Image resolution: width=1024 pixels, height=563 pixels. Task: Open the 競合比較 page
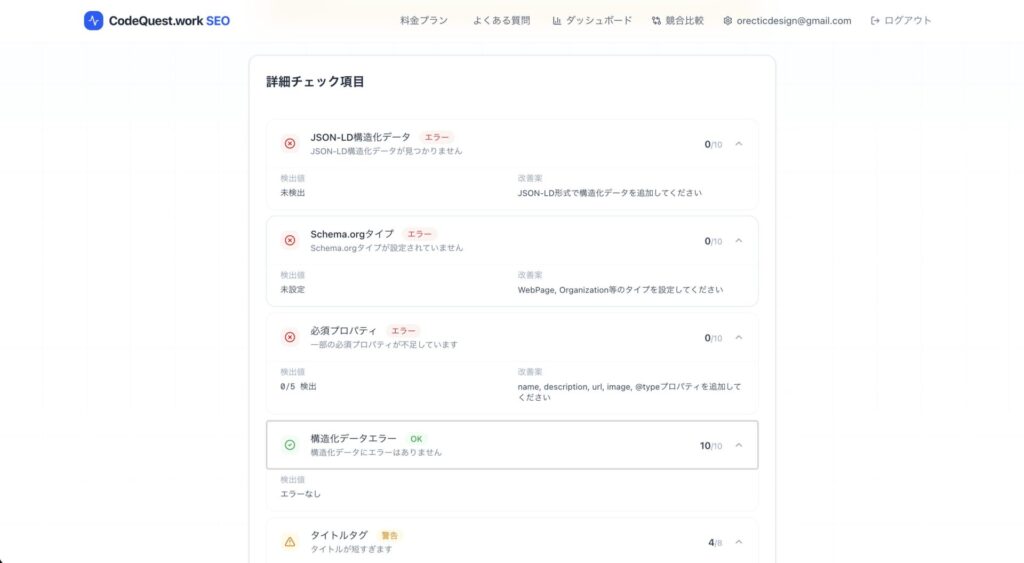click(677, 20)
